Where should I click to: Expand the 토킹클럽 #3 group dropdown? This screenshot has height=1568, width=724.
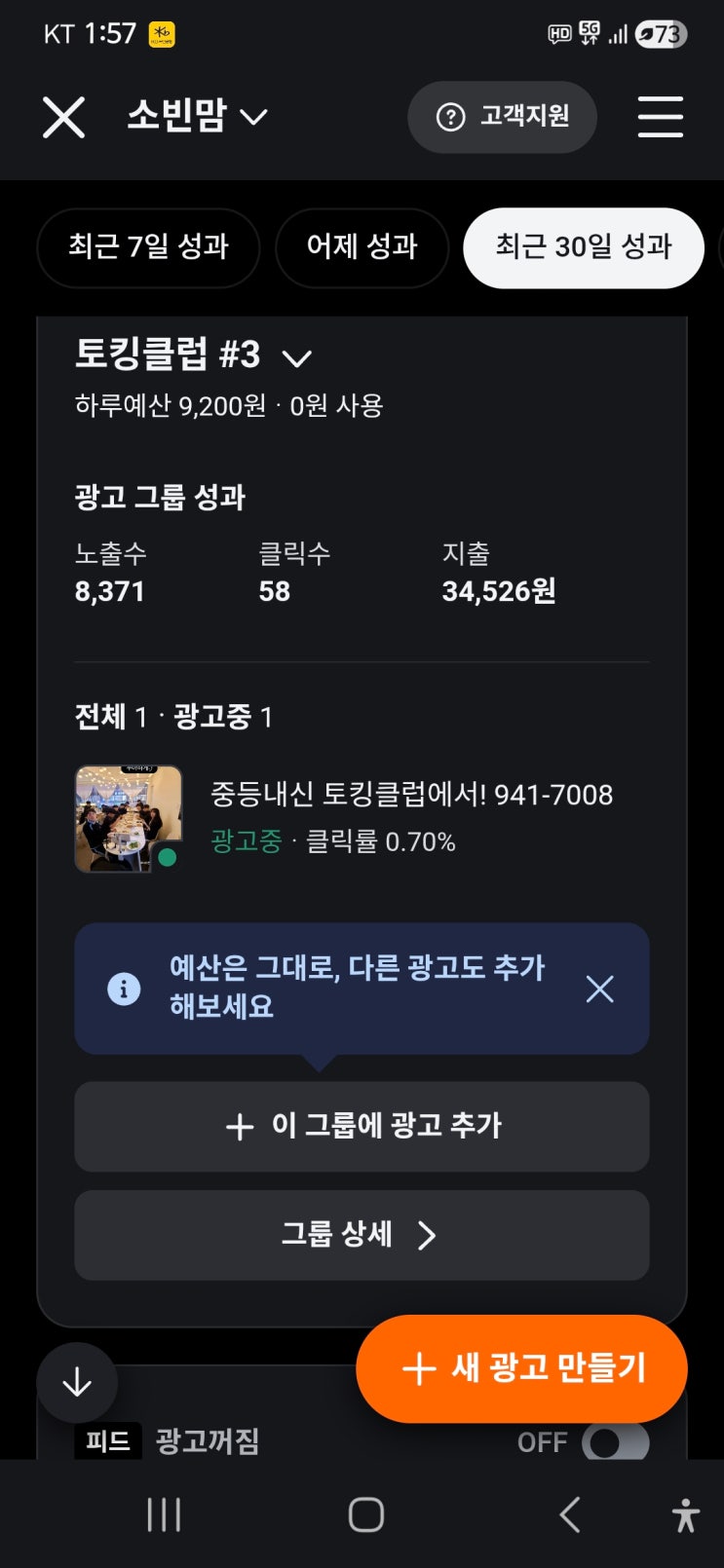point(296,358)
